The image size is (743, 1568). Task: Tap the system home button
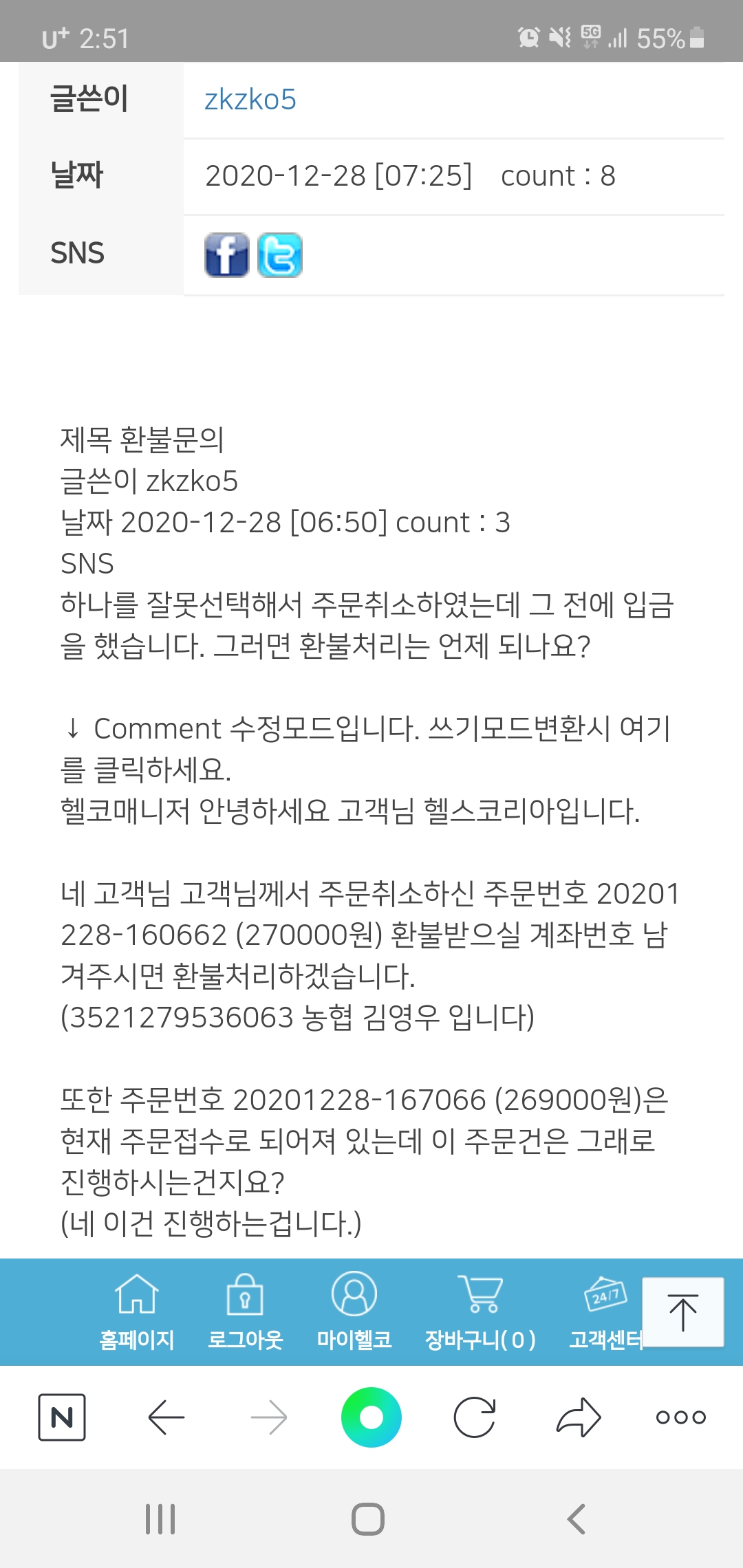368,1519
